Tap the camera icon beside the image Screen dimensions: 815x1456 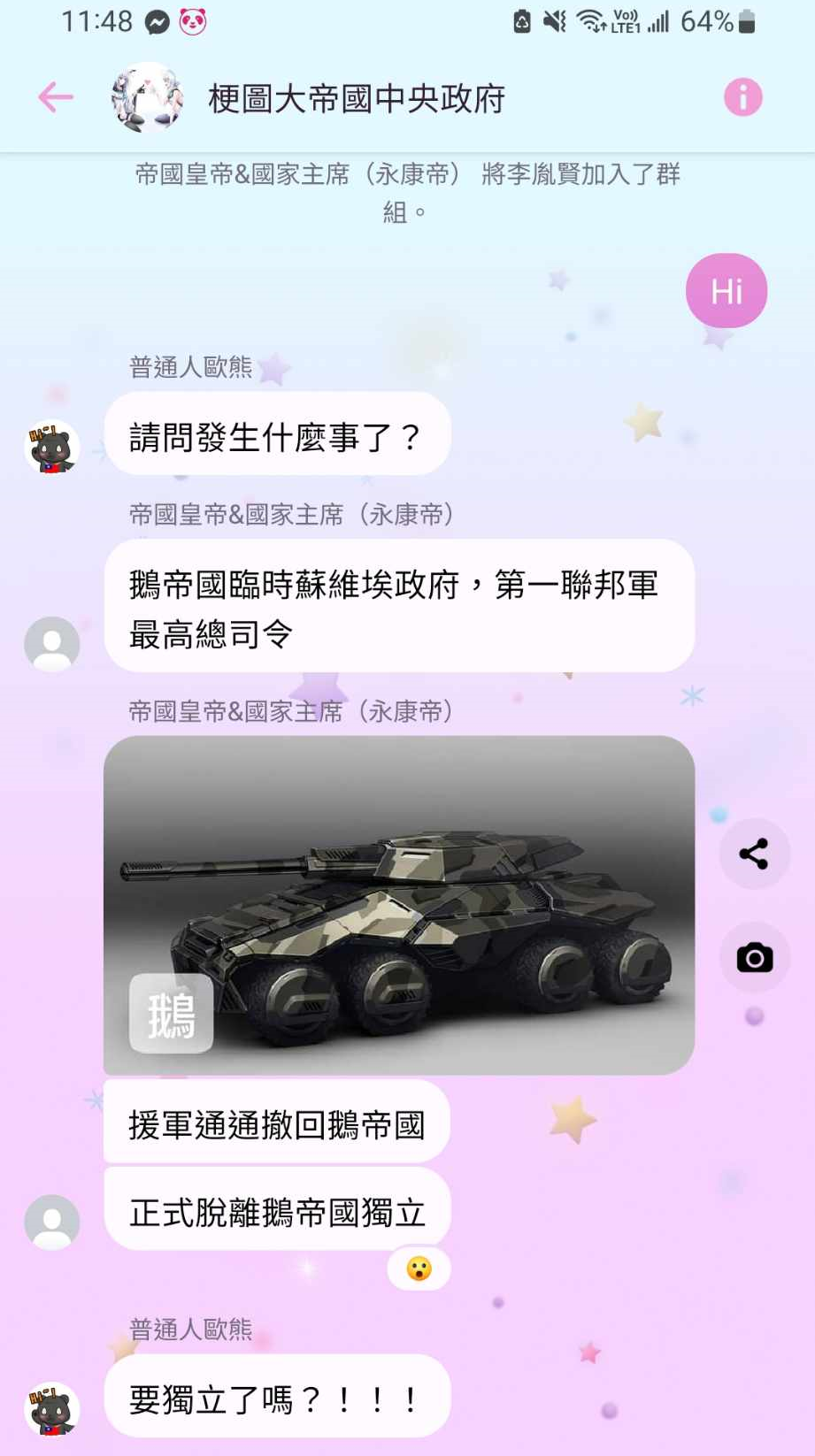pos(754,957)
